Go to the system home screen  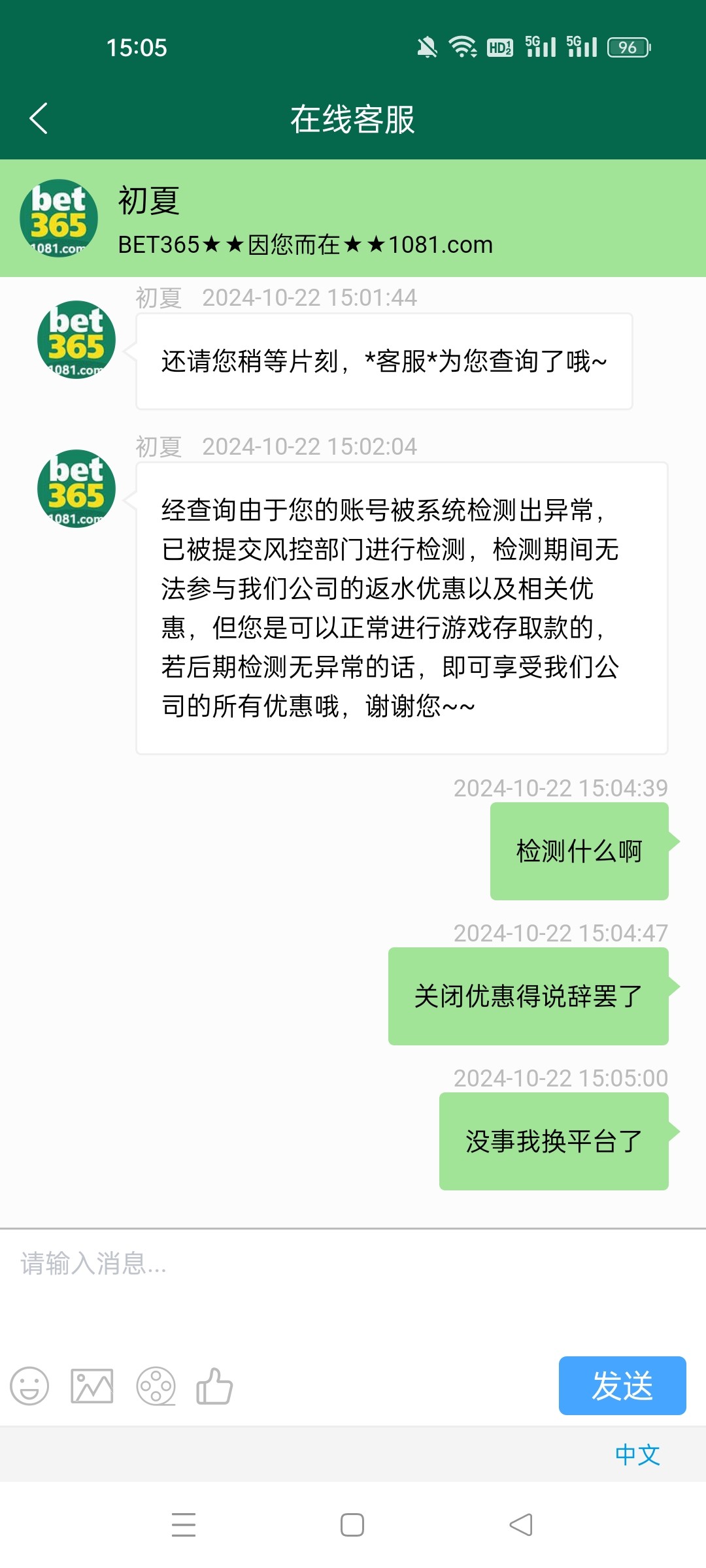(352, 1525)
